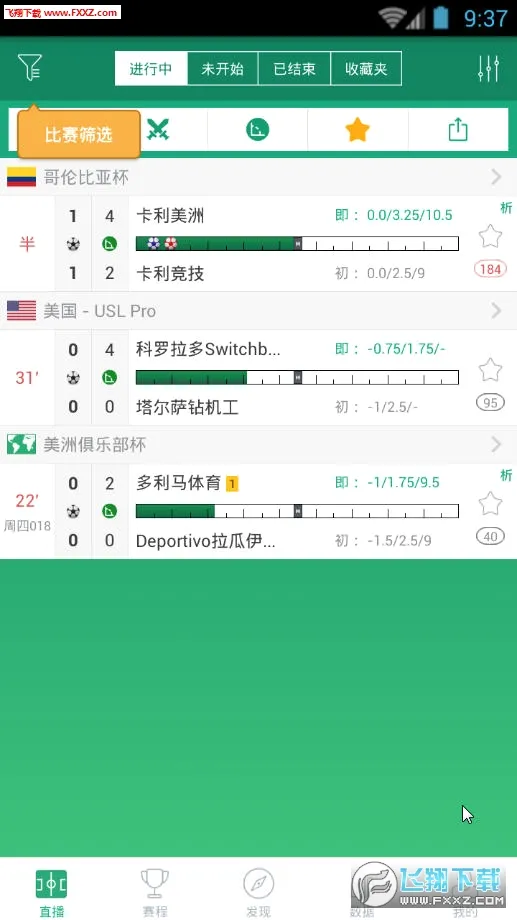Tap the crossed swords toolbar icon

[x=158, y=130]
